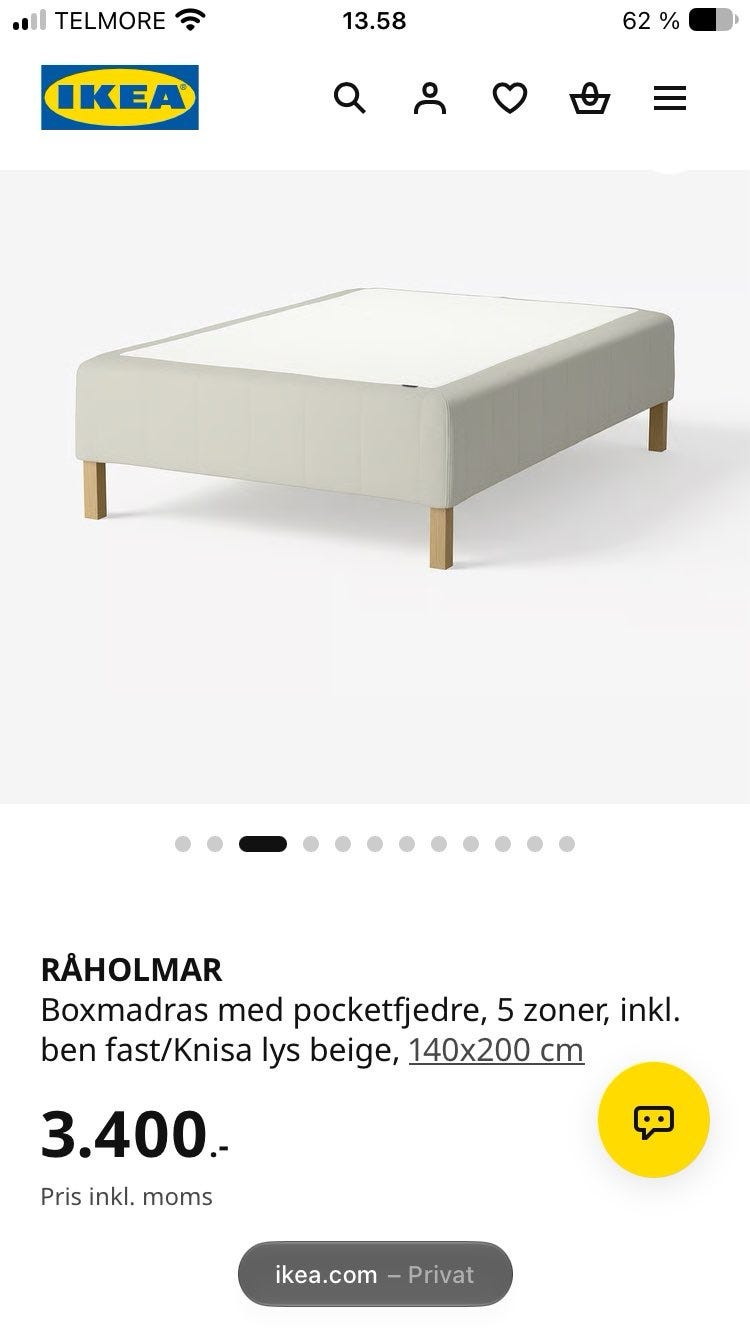Select the 140x200 cm size link

[x=496, y=1051]
